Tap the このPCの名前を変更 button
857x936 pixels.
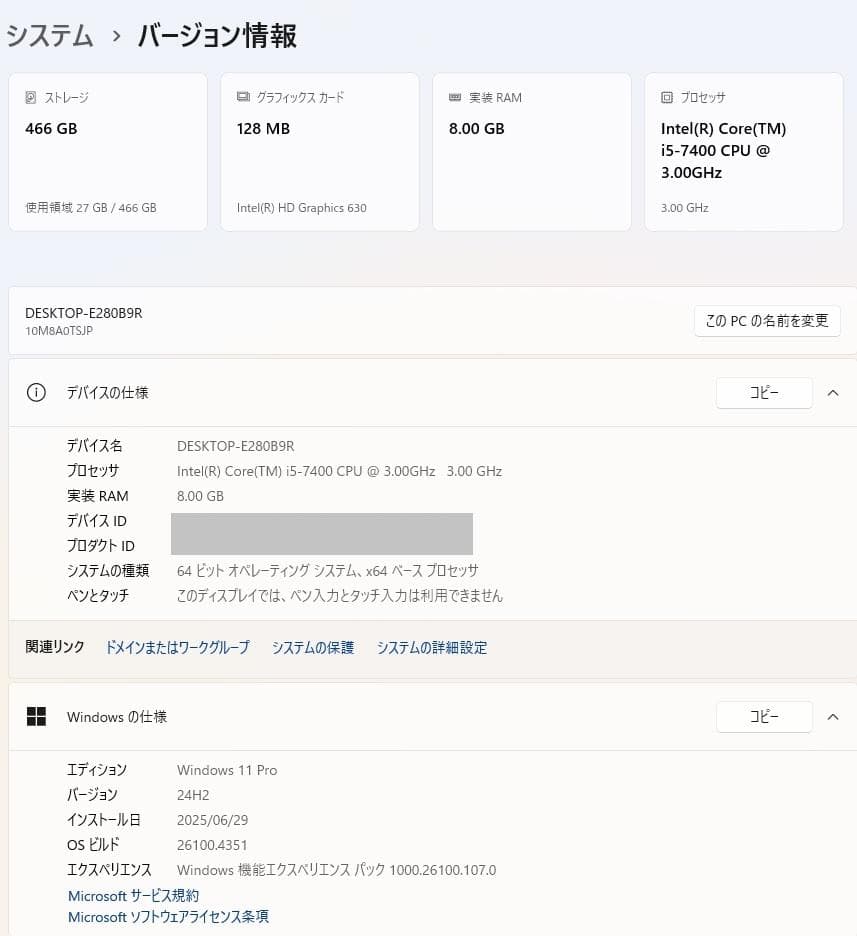click(767, 321)
